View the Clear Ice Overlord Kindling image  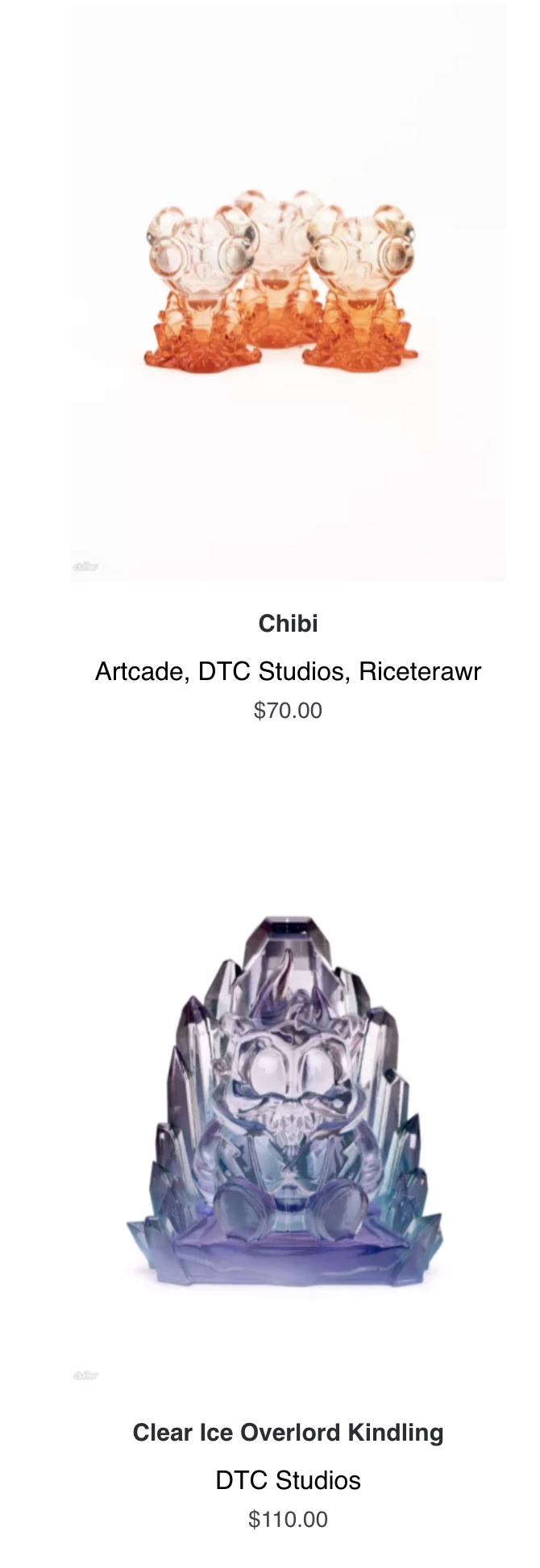tap(288, 1101)
